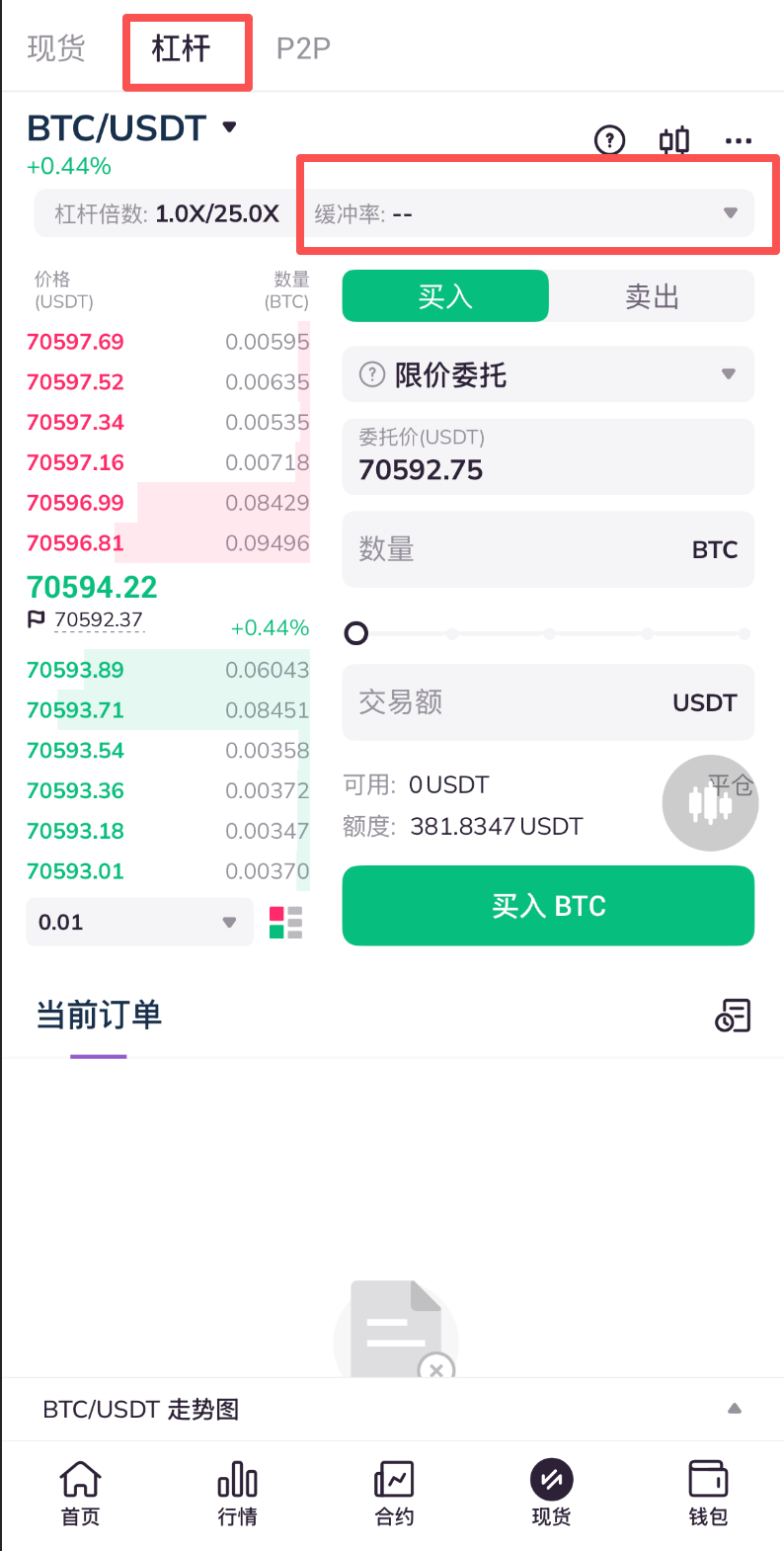Open the 限价委托 order type dropdown
The height and width of the screenshot is (1551, 784).
pyautogui.click(x=548, y=374)
